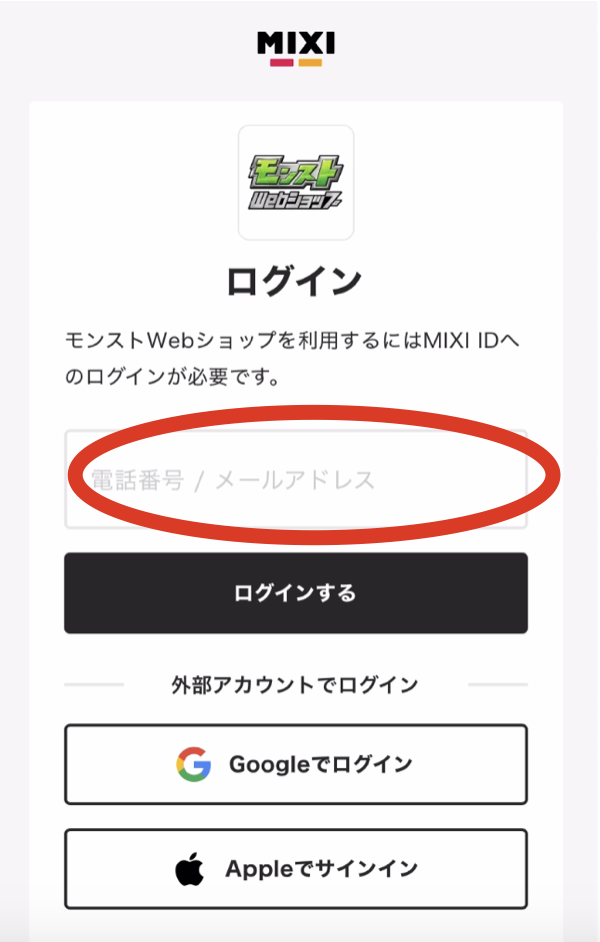Choose Appleでサインイン
This screenshot has height=942, width=600.
point(295,868)
